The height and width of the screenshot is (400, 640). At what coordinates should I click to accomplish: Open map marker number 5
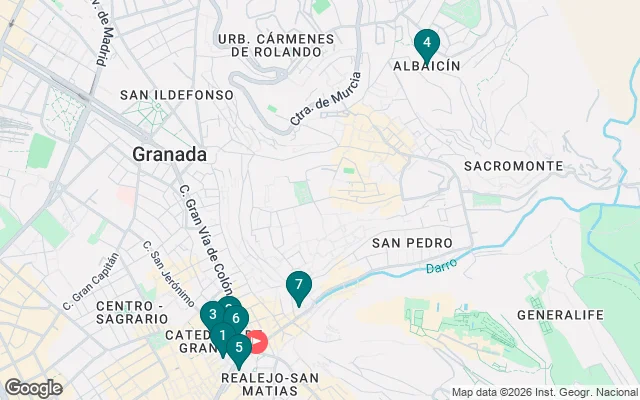pos(239,348)
